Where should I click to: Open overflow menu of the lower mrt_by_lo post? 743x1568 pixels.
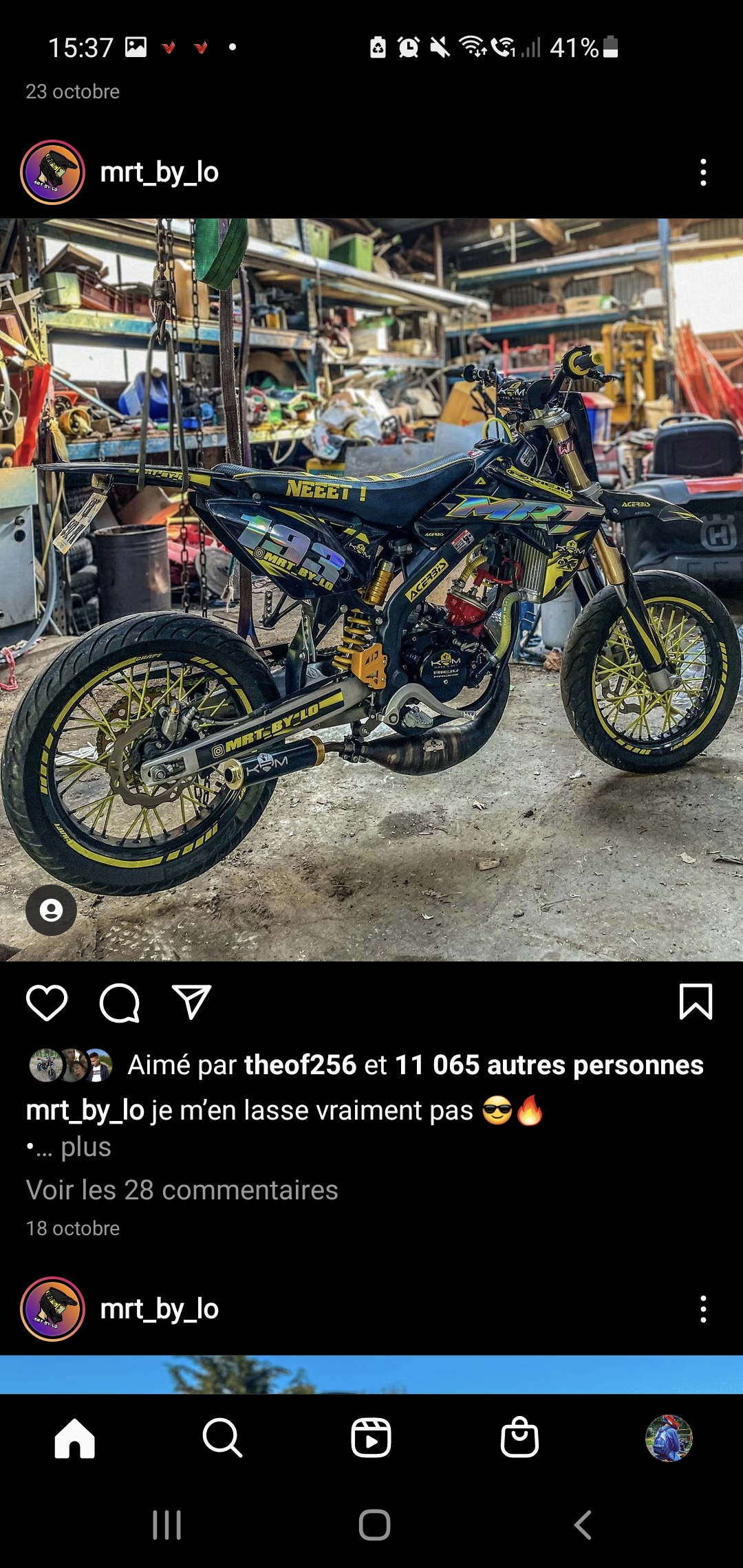click(x=703, y=1309)
